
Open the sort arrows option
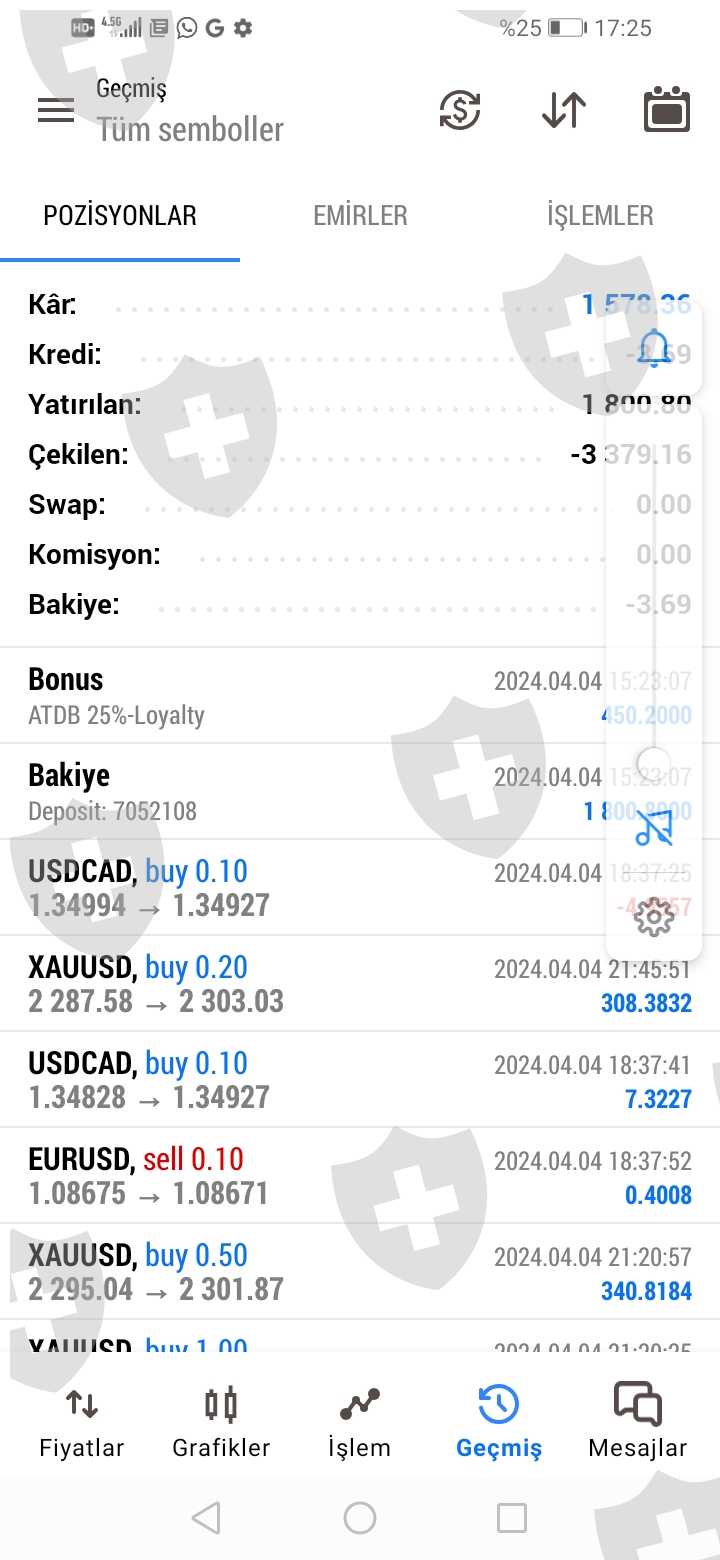click(564, 110)
